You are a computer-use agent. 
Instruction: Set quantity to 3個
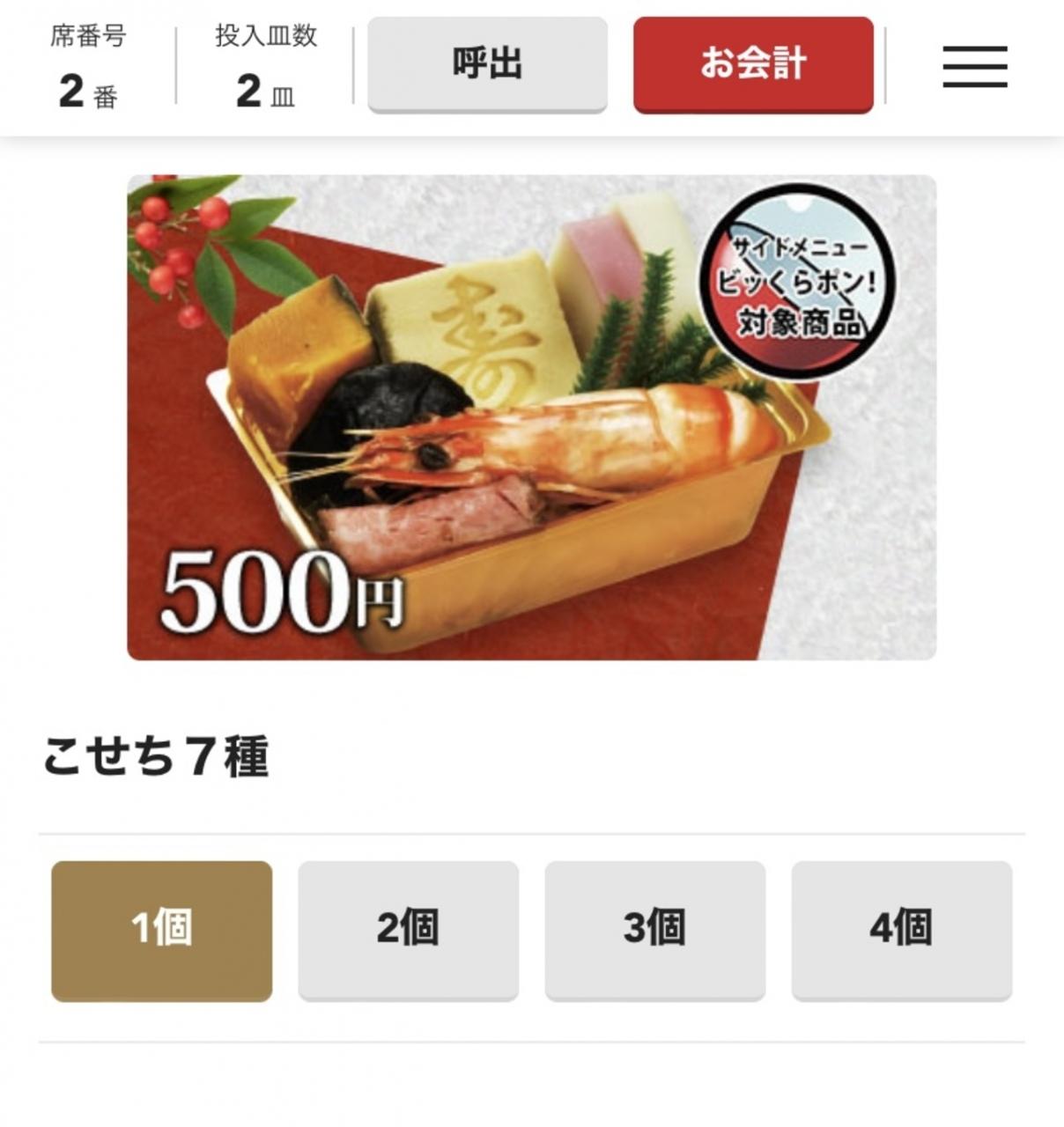(654, 930)
